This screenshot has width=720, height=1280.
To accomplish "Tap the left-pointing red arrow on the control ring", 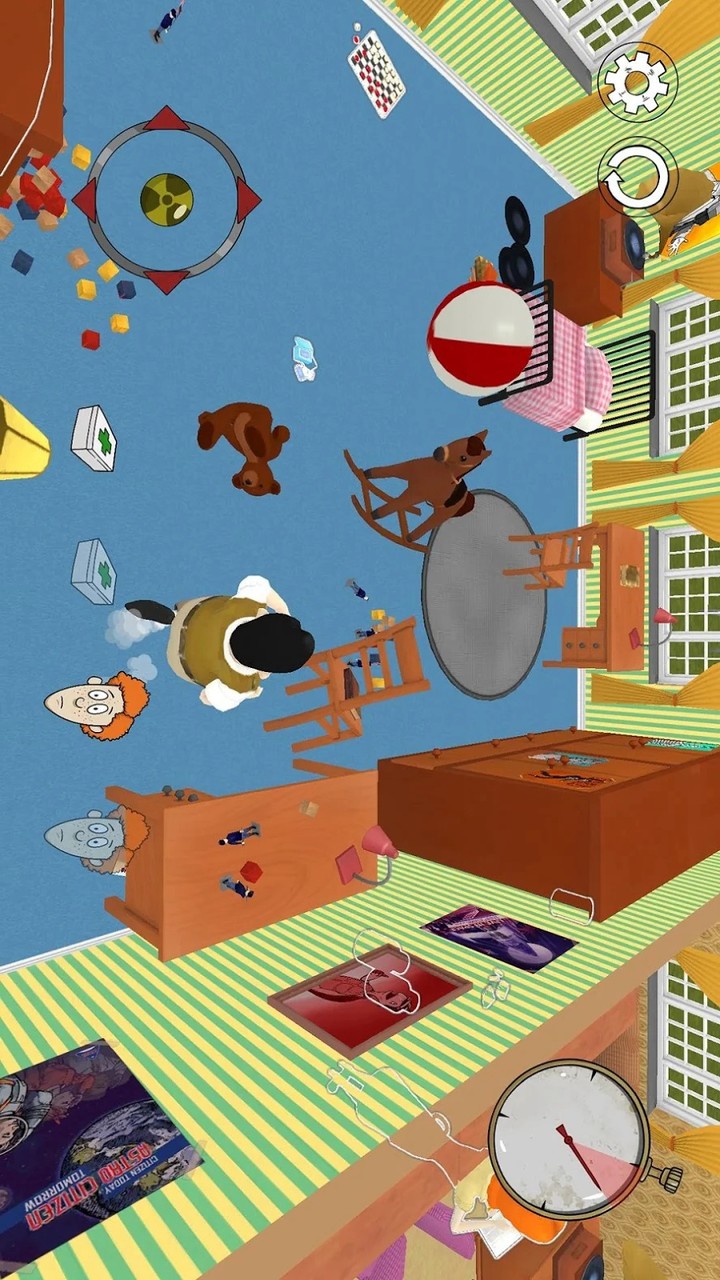I will (86, 200).
